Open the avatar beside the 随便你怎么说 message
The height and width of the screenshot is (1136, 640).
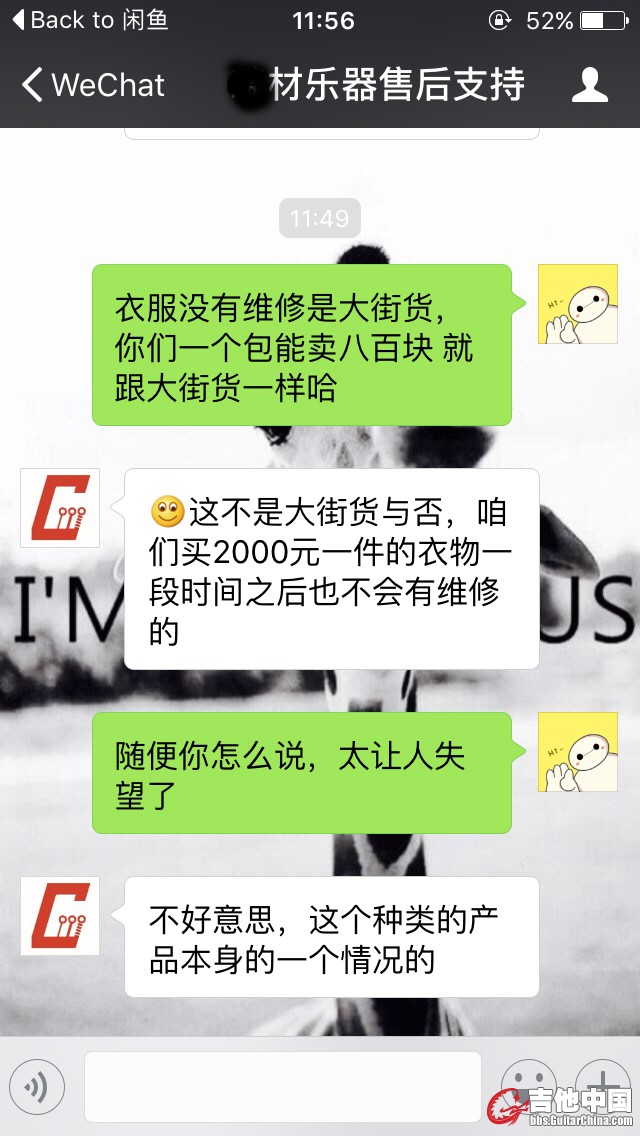(x=577, y=751)
